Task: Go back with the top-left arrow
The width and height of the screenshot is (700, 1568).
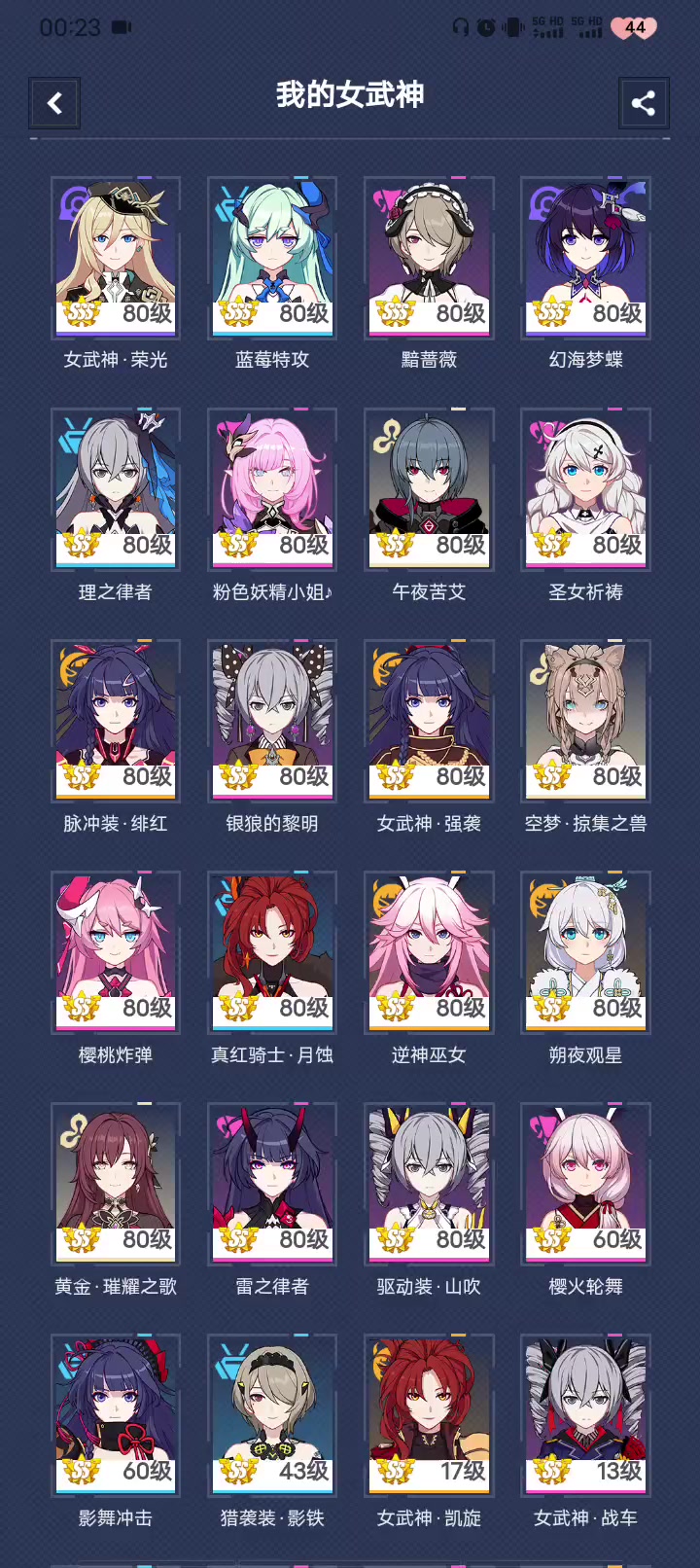Action: [54, 103]
